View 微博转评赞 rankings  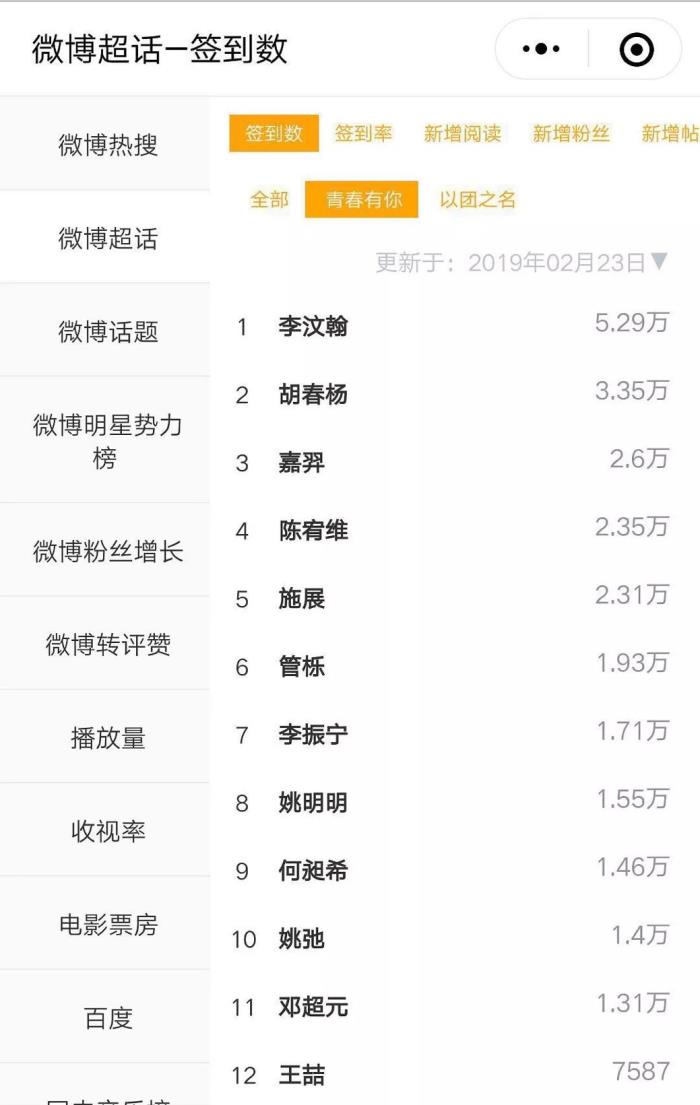point(107,645)
